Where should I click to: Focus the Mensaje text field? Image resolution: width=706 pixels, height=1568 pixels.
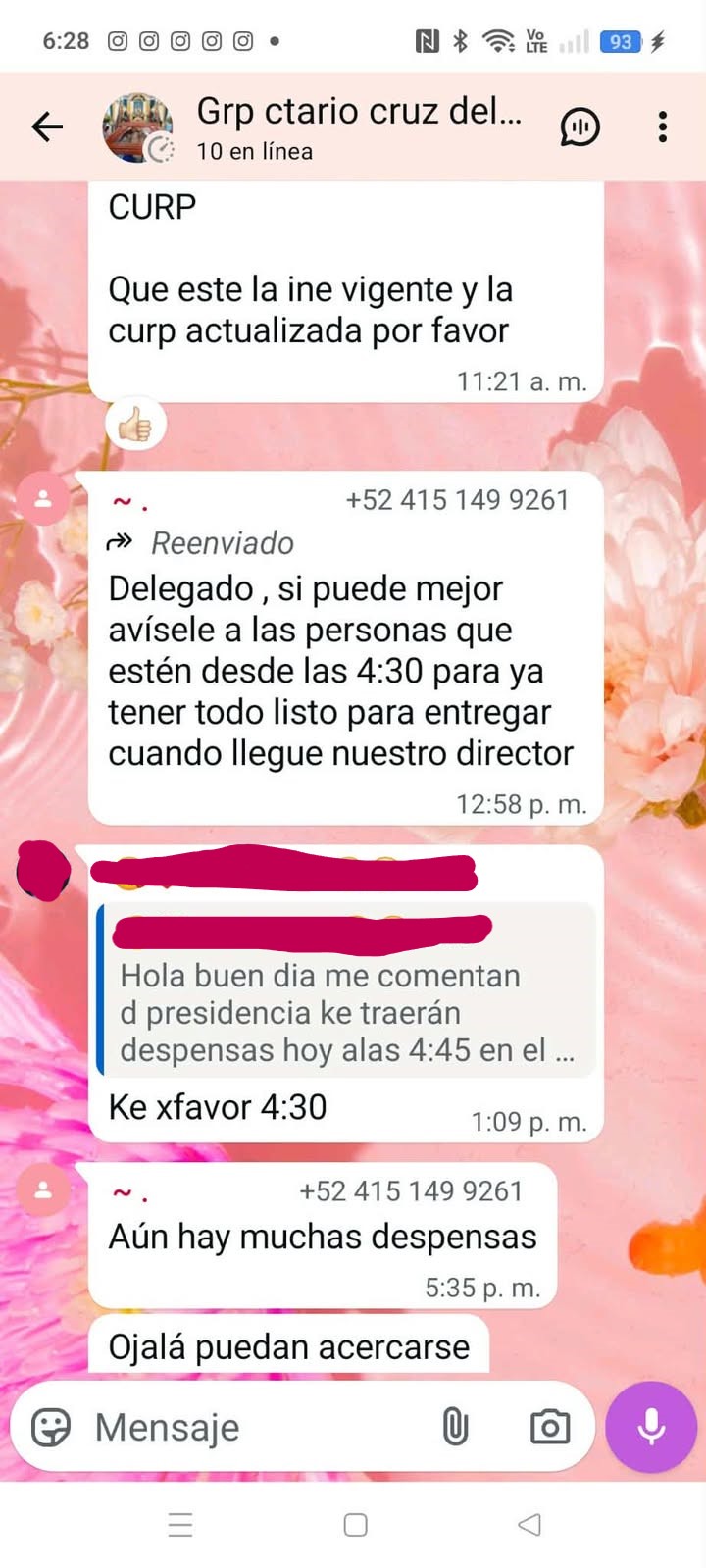pyautogui.click(x=255, y=1427)
